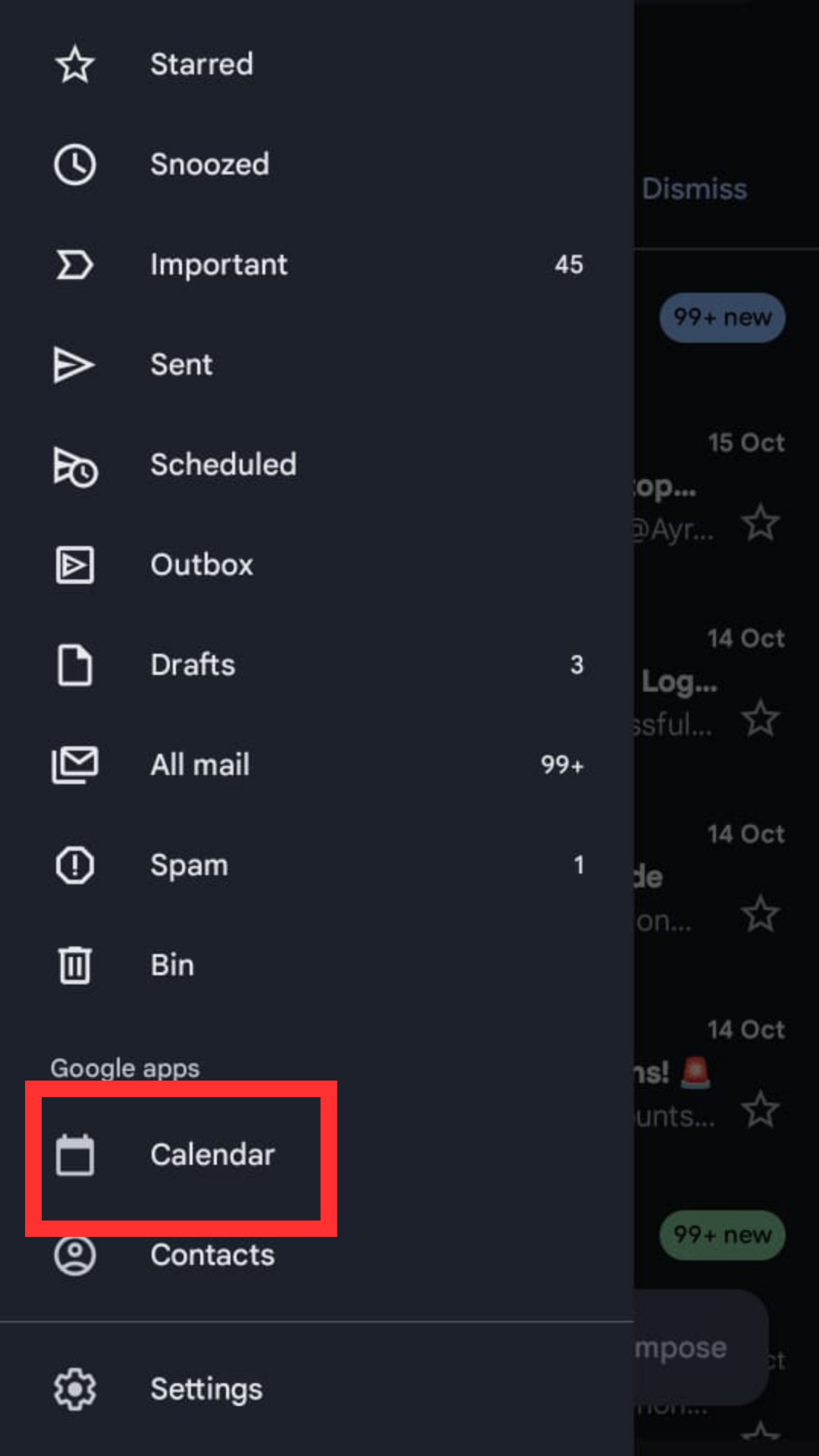
Task: Open the Important label
Action: 218,265
